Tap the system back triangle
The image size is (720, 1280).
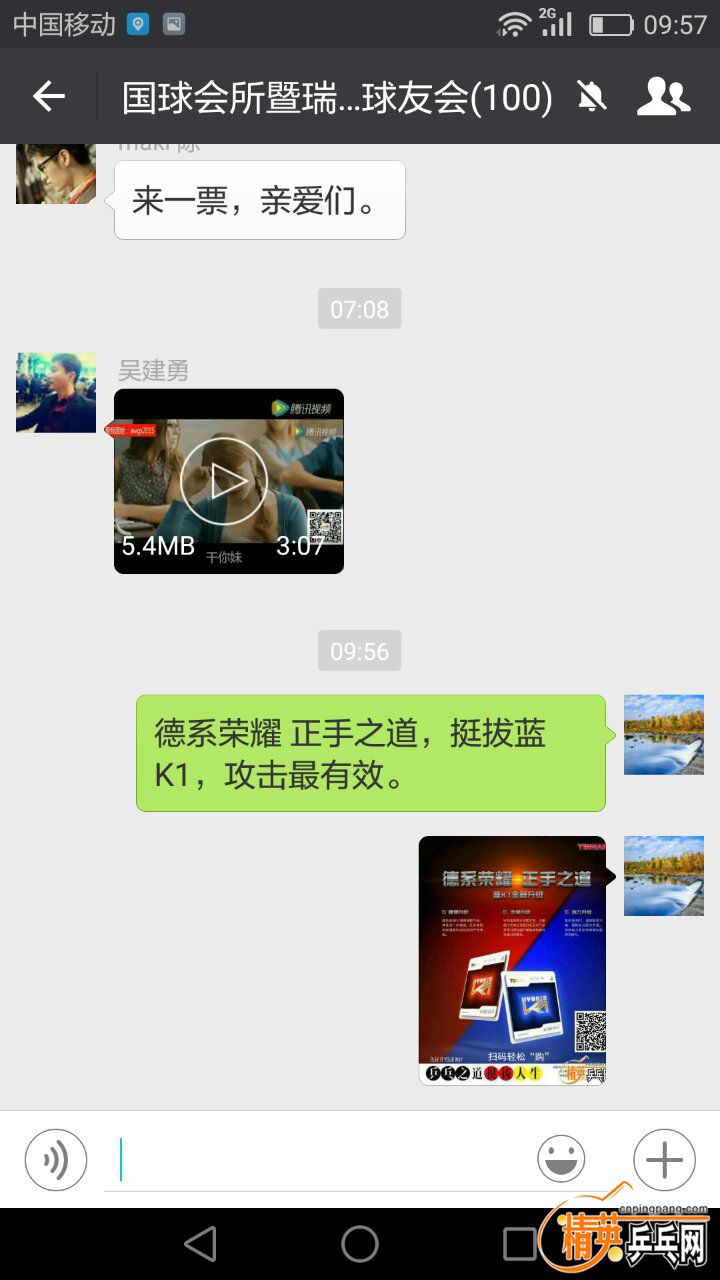[201, 1244]
